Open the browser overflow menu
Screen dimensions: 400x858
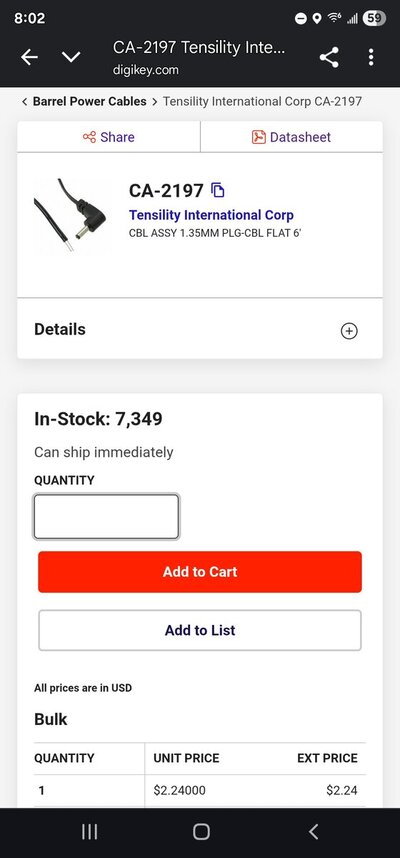tap(371, 57)
